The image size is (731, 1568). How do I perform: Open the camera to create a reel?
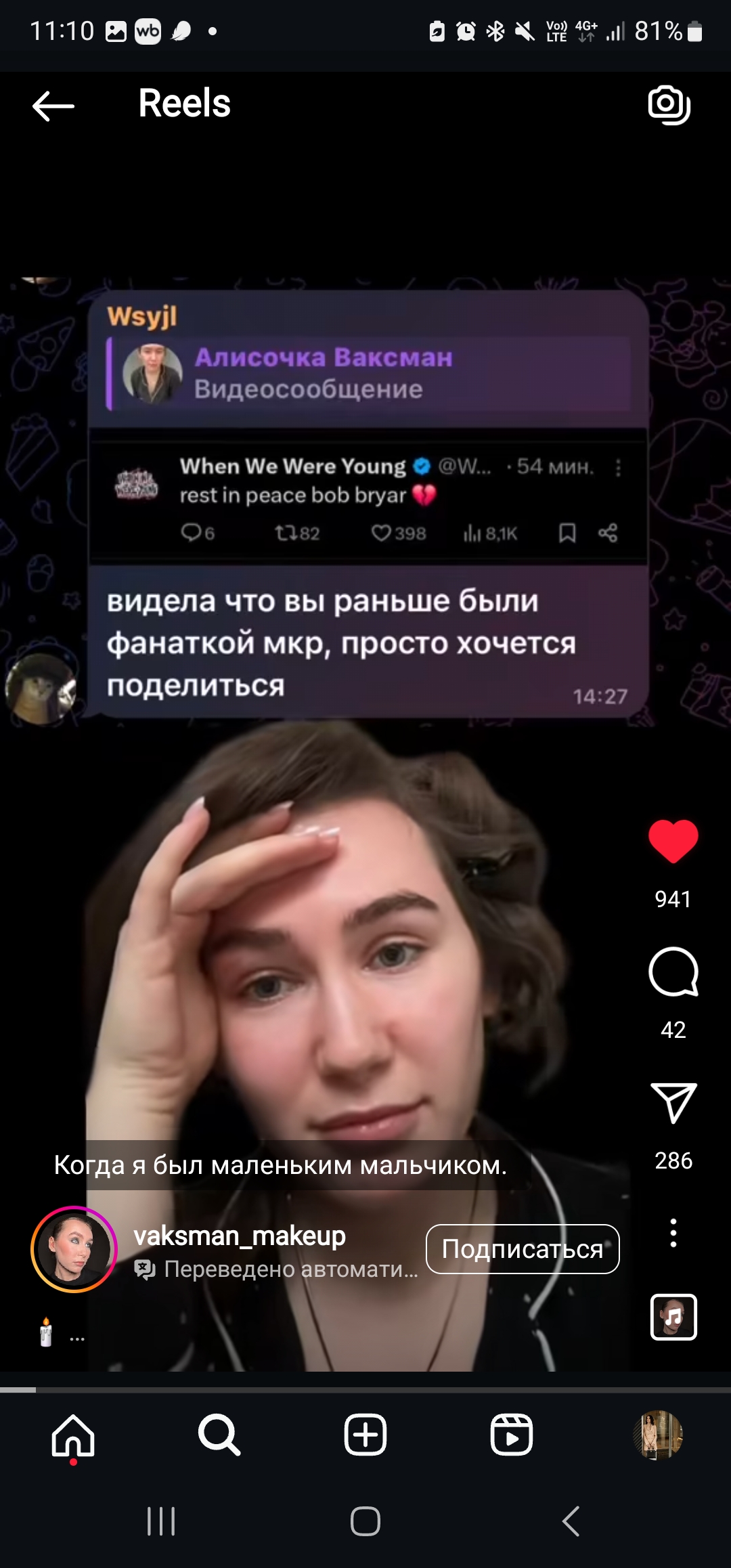tap(669, 105)
